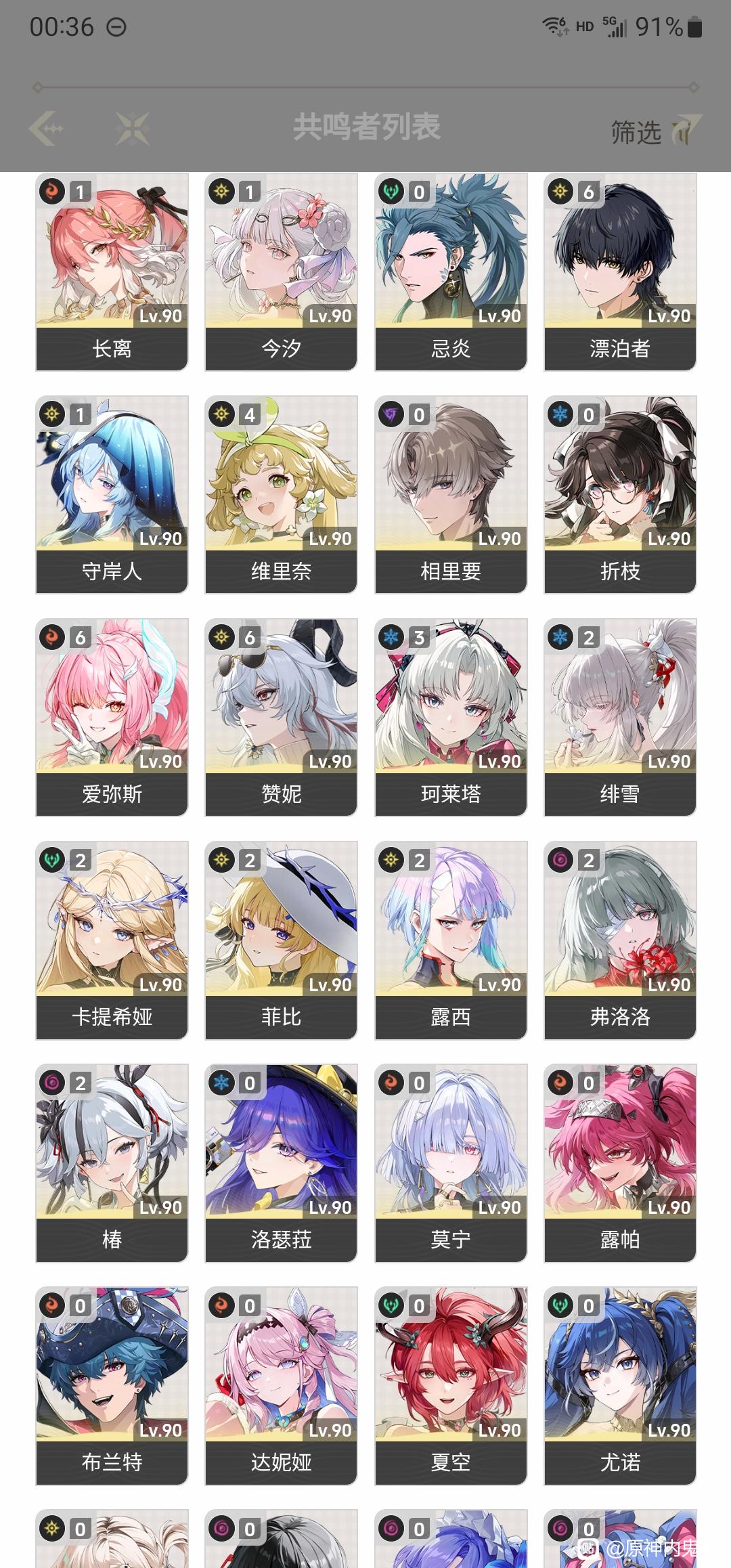
Task: View the 卡提希娅 character card
Action: tap(112, 940)
